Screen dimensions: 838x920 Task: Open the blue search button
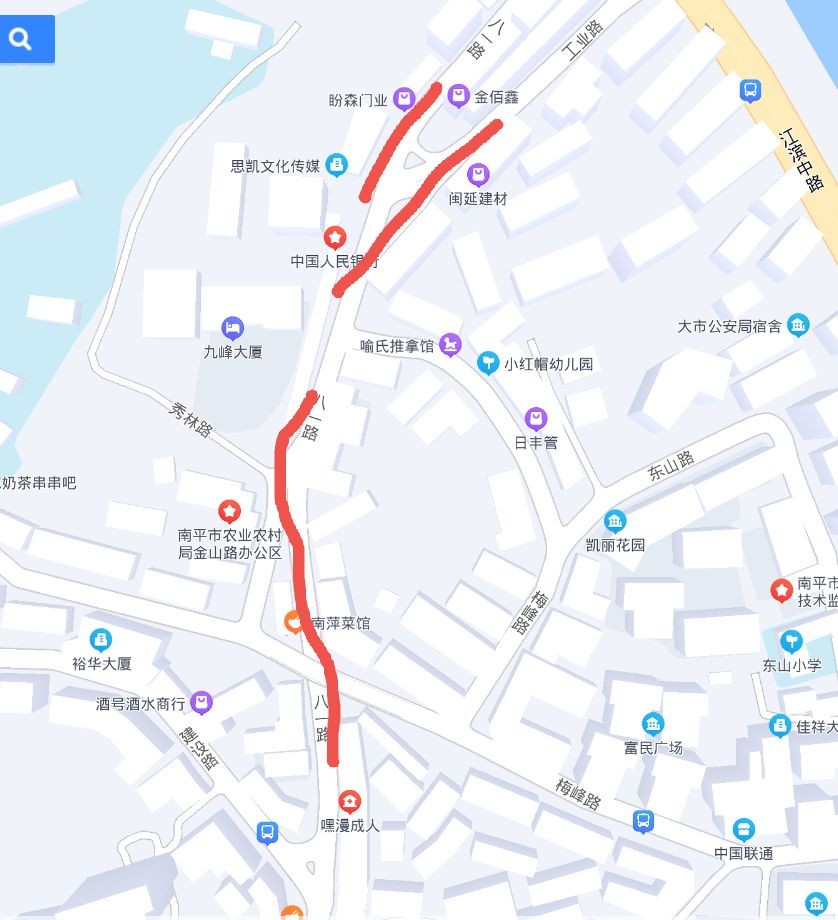pyautogui.click(x=21, y=39)
